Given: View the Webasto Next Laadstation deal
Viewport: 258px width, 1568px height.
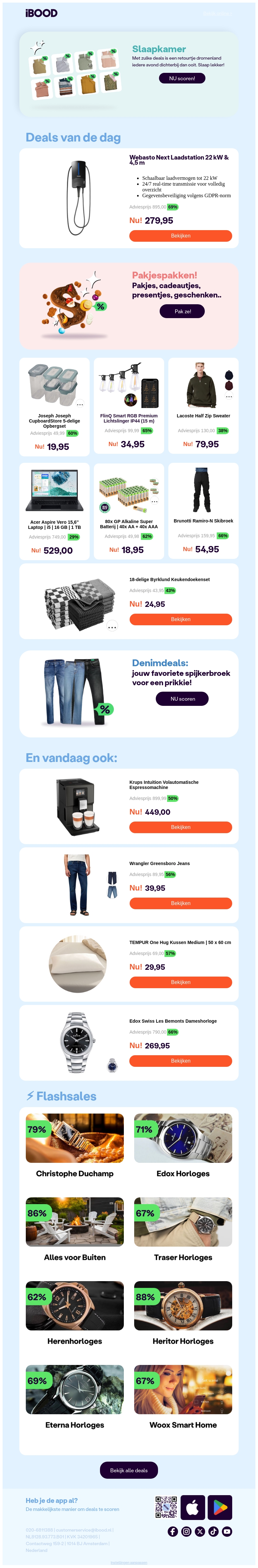Looking at the screenshot, I should (x=180, y=236).
